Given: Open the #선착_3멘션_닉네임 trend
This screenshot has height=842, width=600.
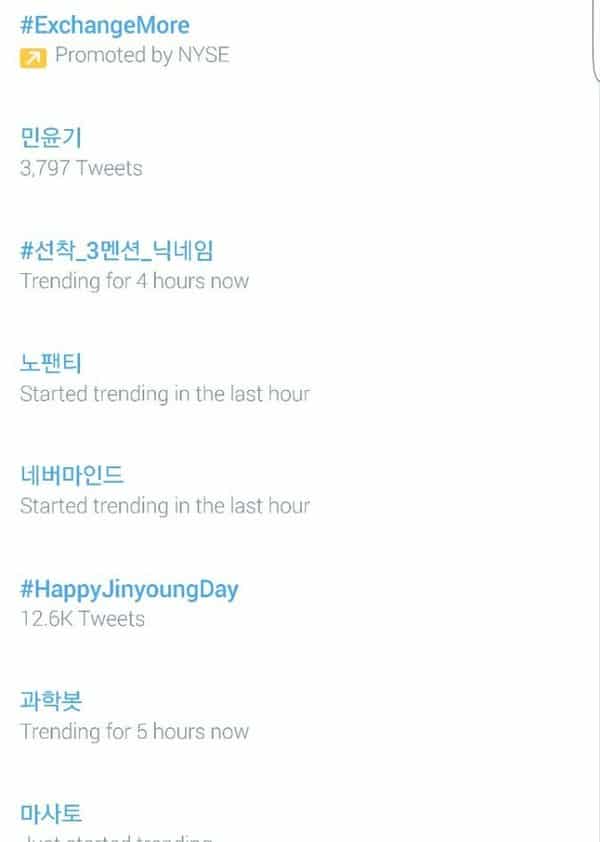Looking at the screenshot, I should coord(116,251).
